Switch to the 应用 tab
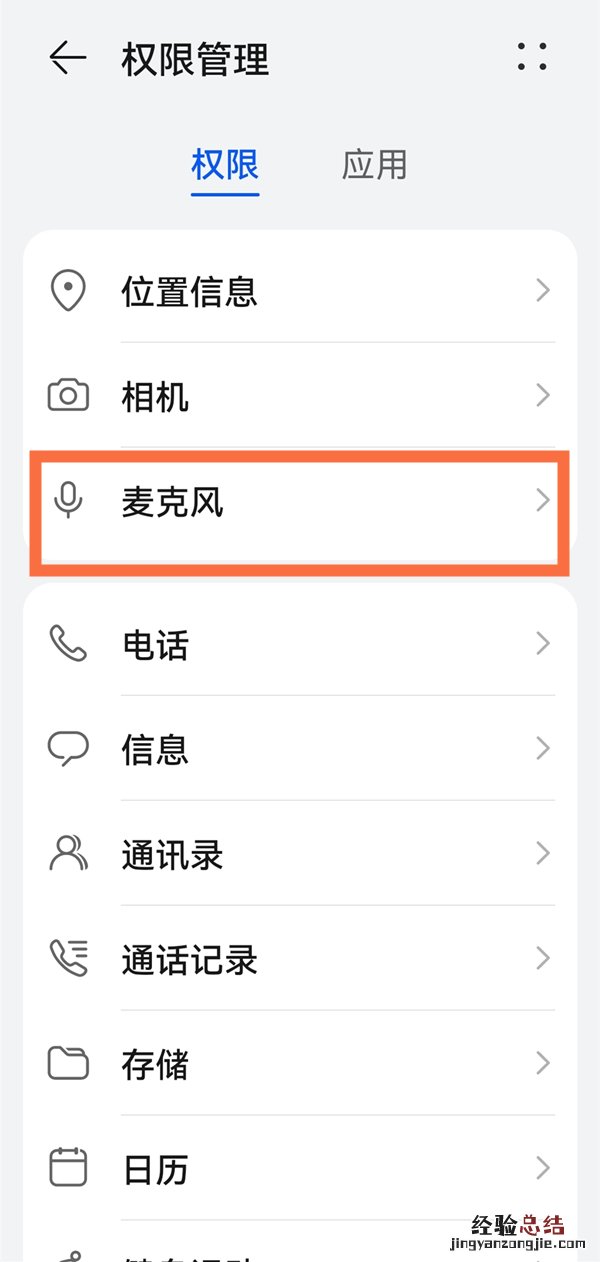Screen dimensions: 600x1262 [x=374, y=165]
